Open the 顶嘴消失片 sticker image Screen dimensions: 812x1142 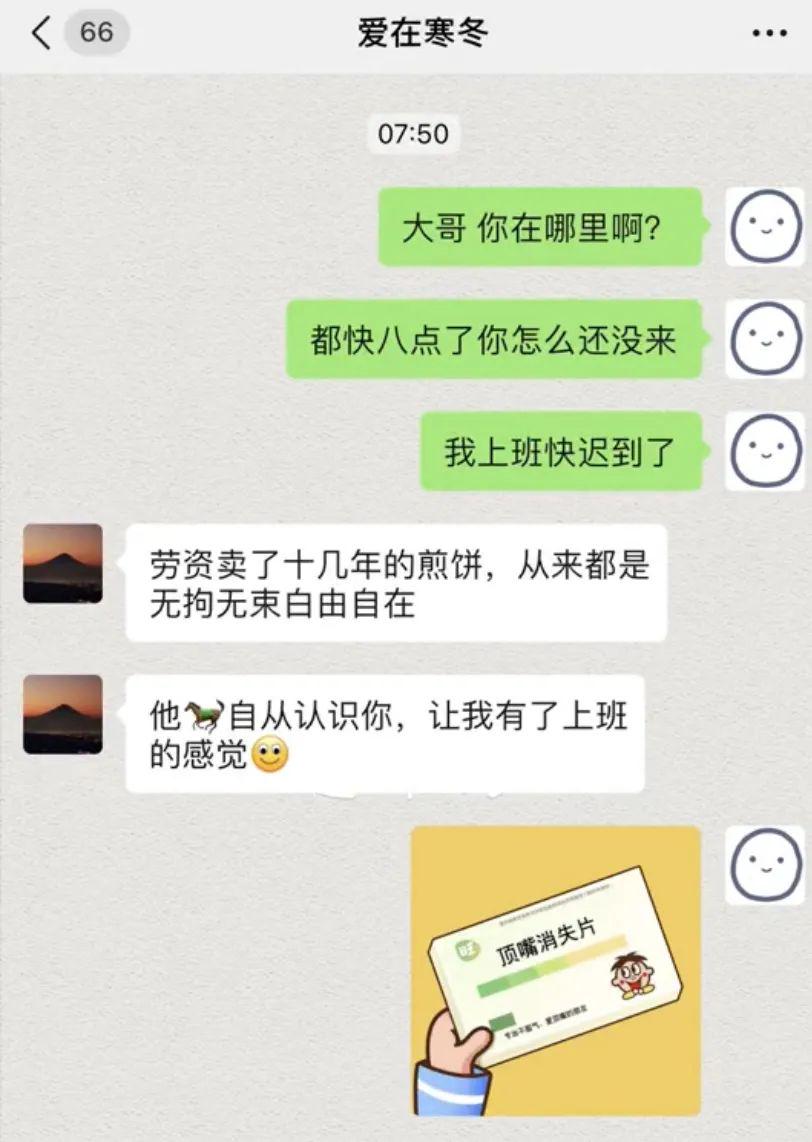pyautogui.click(x=556, y=970)
